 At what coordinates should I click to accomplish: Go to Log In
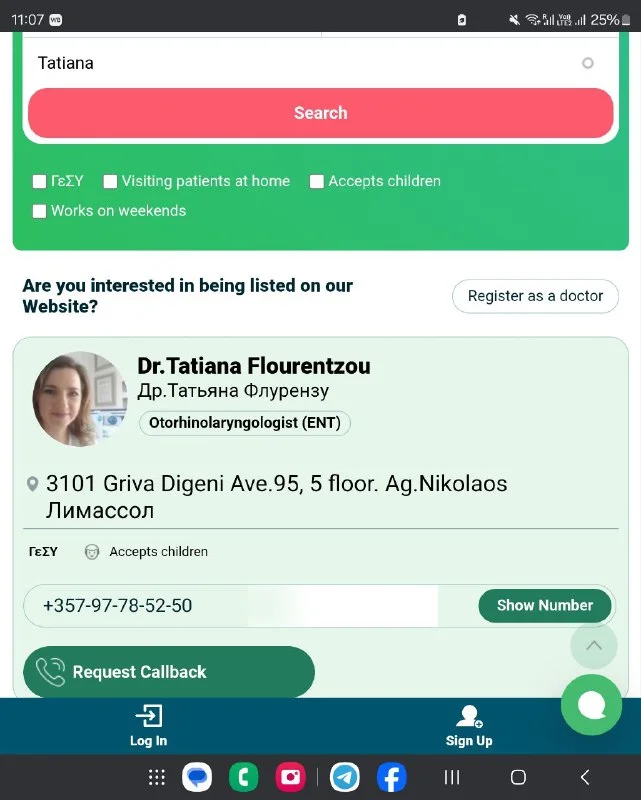(x=148, y=726)
